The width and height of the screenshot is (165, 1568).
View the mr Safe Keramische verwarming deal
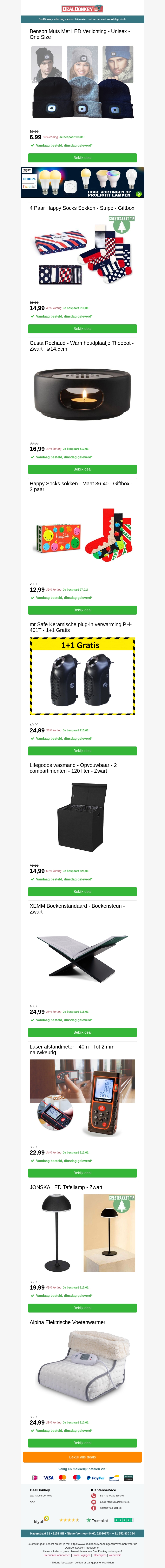pos(82,751)
